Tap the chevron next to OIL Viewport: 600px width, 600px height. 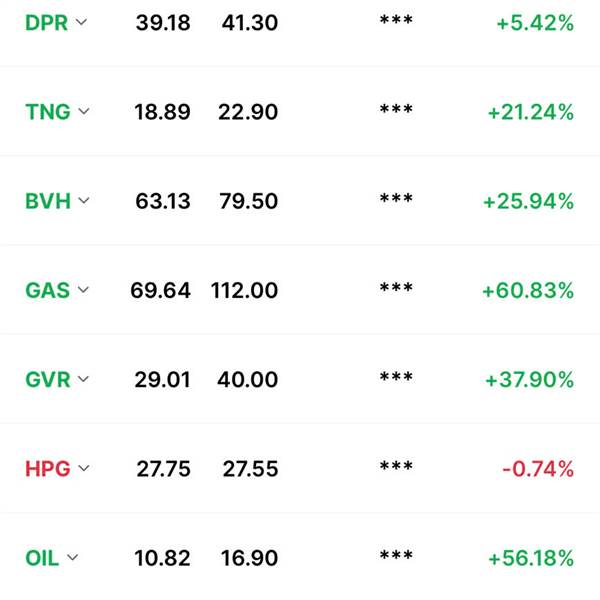[73, 558]
